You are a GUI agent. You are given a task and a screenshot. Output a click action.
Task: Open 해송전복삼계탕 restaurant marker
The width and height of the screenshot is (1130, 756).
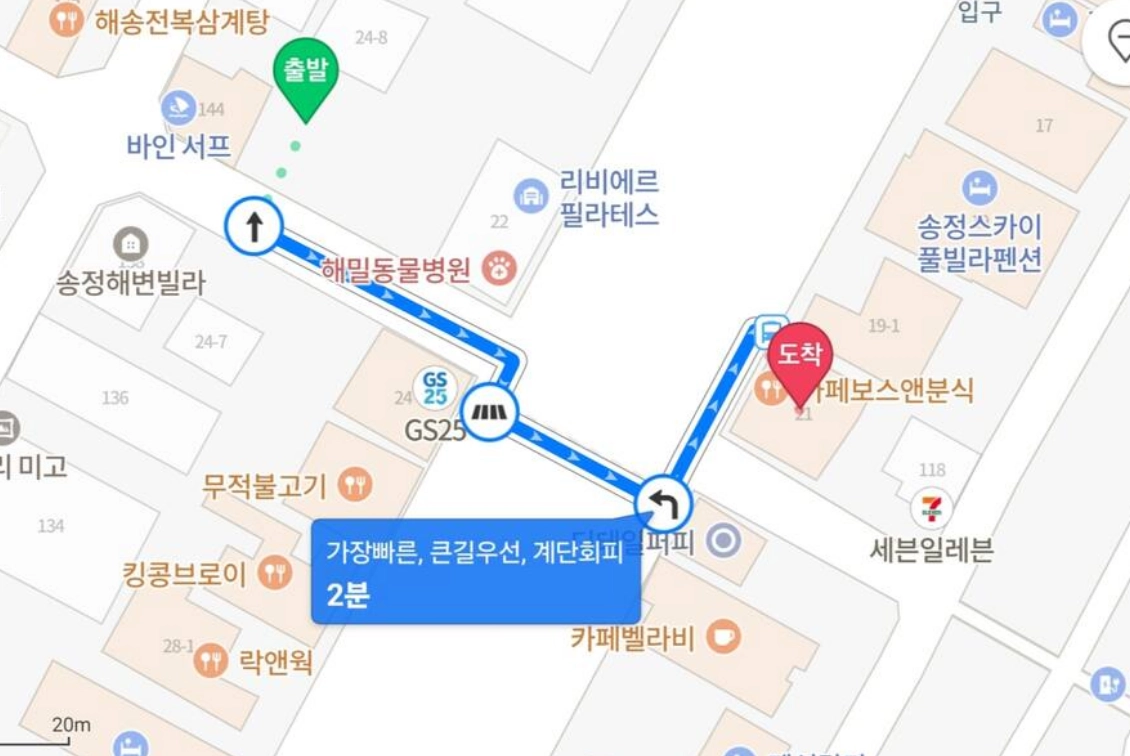(x=66, y=20)
